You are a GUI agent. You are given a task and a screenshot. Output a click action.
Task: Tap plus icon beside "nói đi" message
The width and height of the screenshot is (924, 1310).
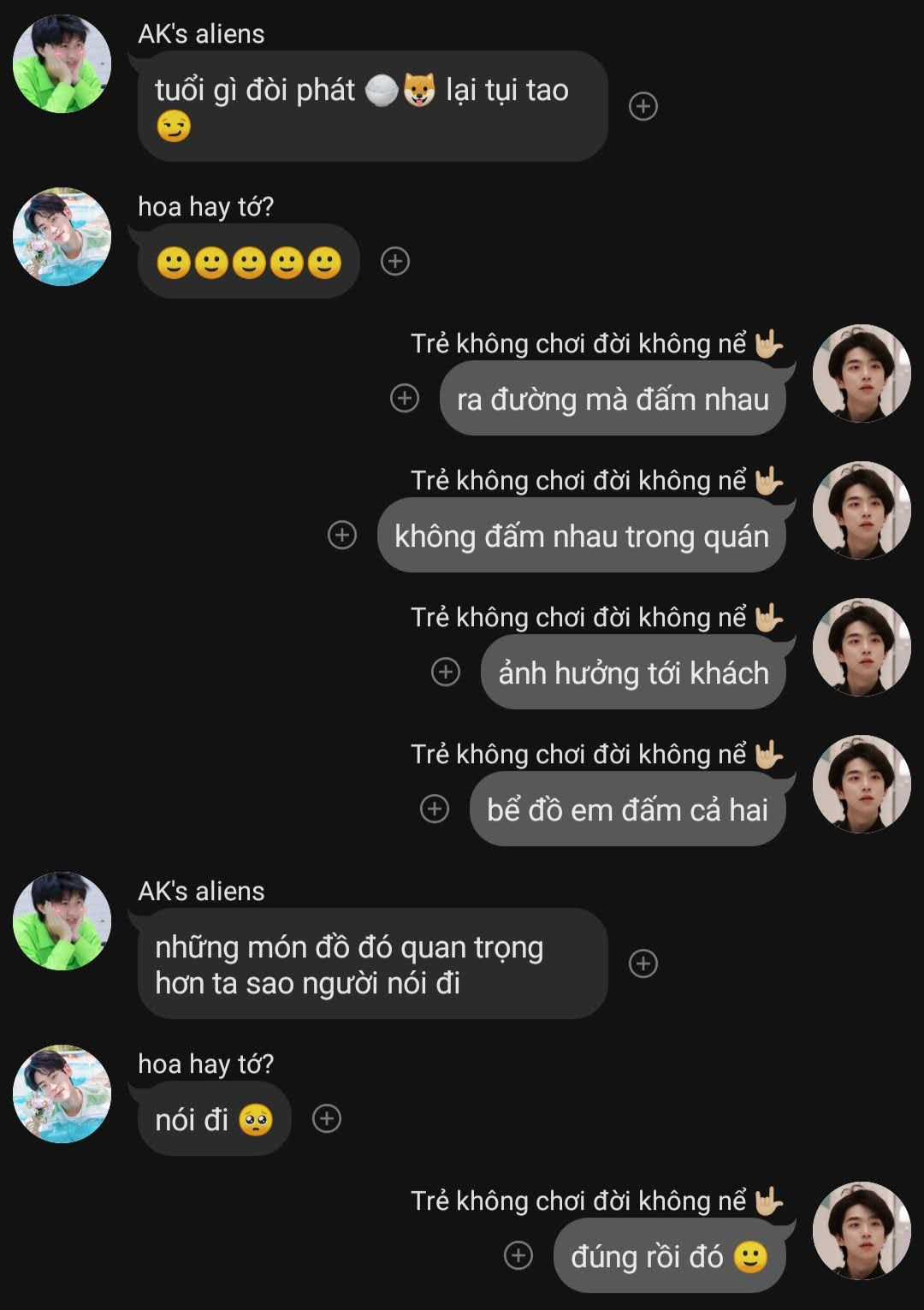(327, 1118)
